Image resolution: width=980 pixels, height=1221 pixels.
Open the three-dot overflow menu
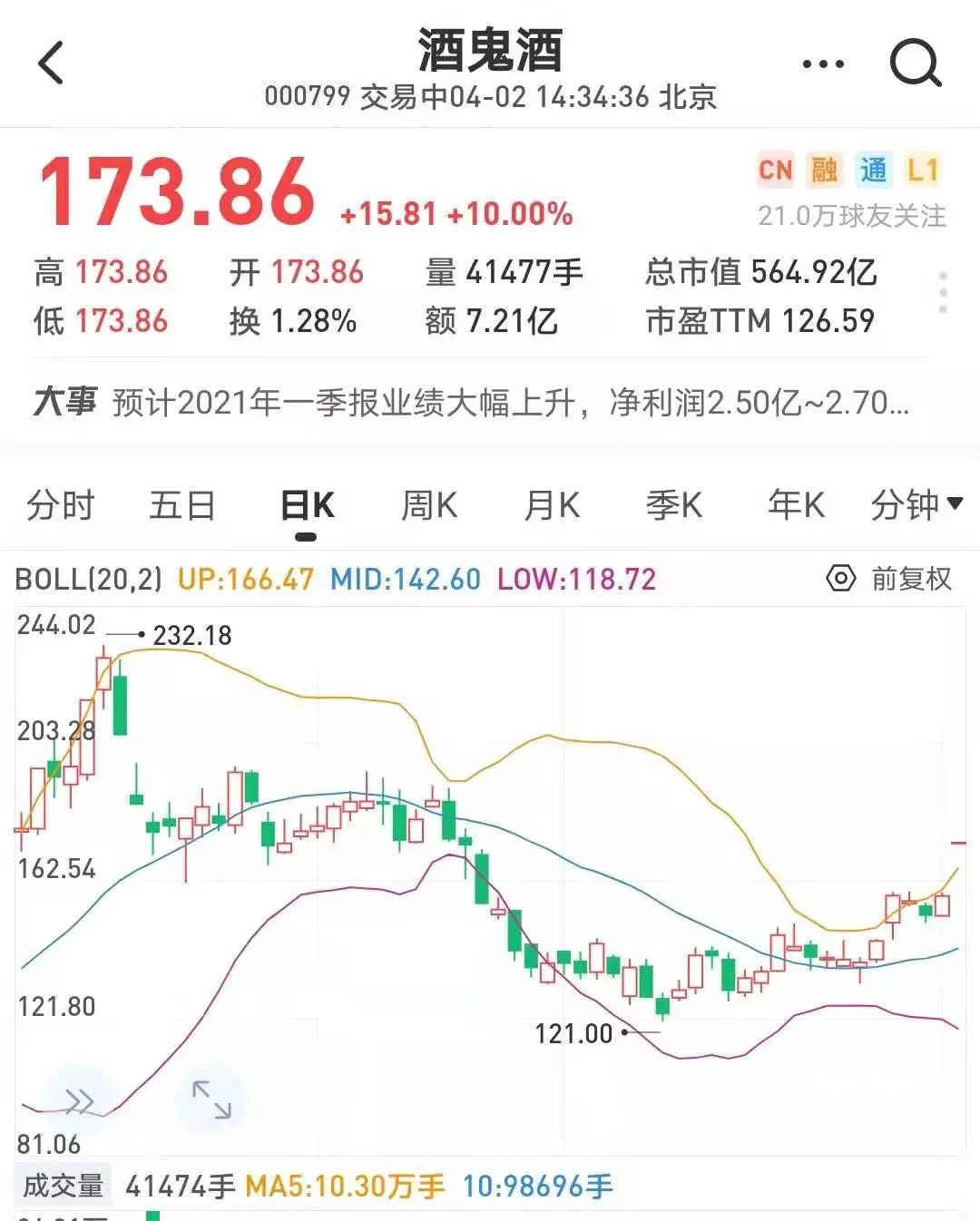pos(823,64)
